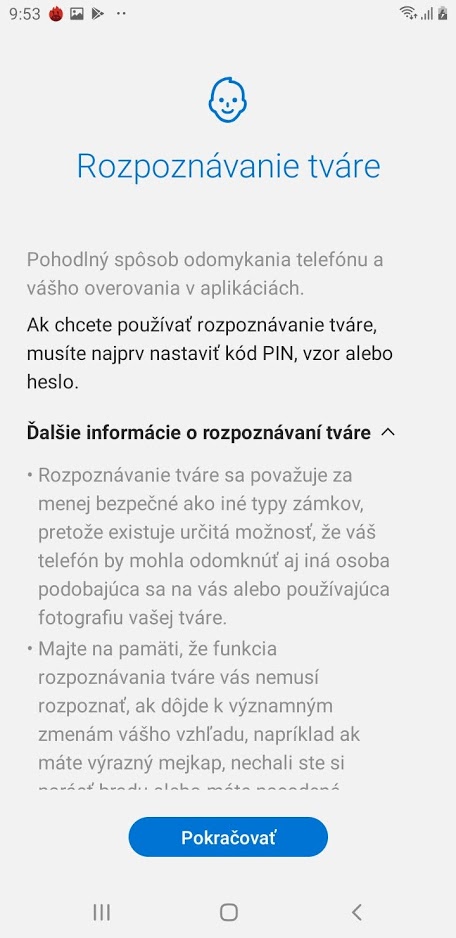
Task: Collapse Ďalšie informácie o rozpoznávaní tváre section
Action: 211,432
